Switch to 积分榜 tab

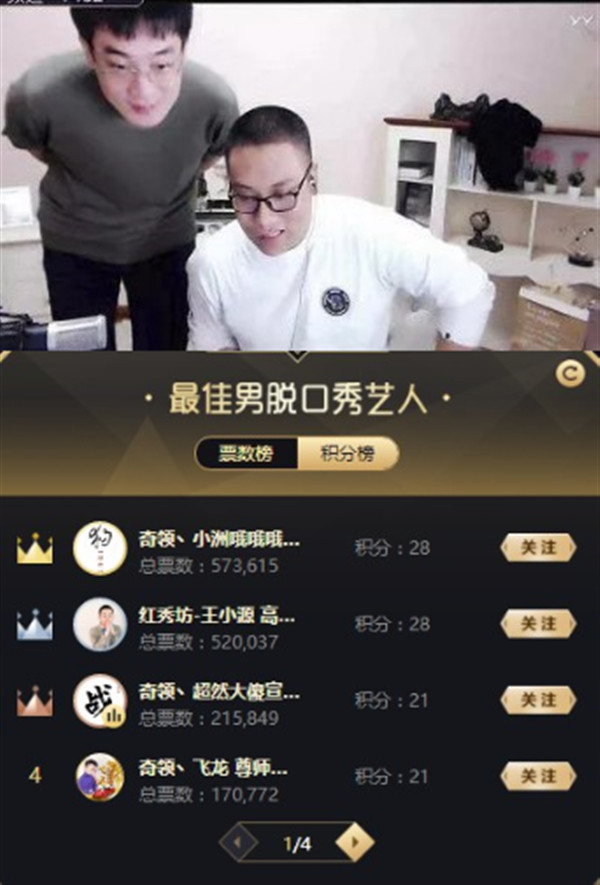[347, 453]
